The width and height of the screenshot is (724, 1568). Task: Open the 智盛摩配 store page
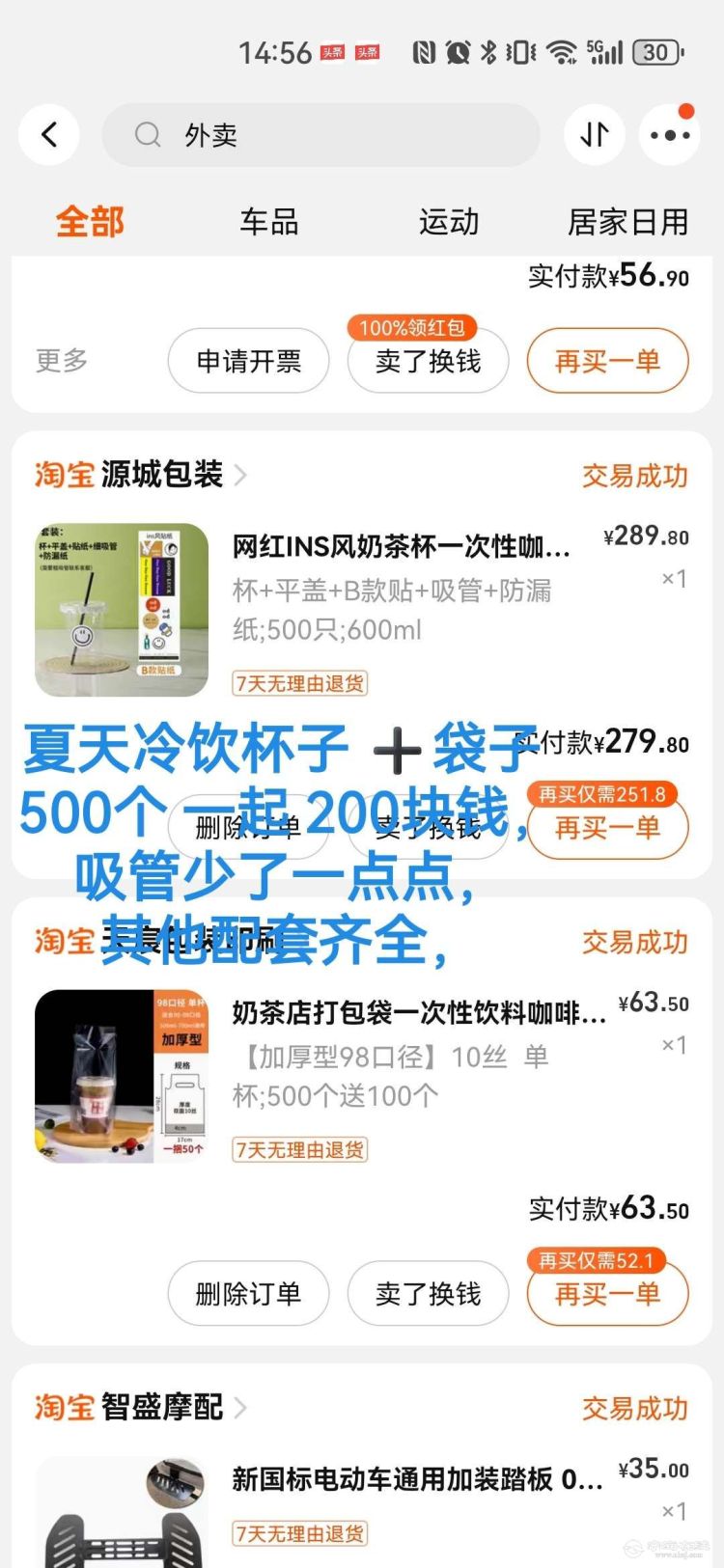click(x=162, y=1408)
